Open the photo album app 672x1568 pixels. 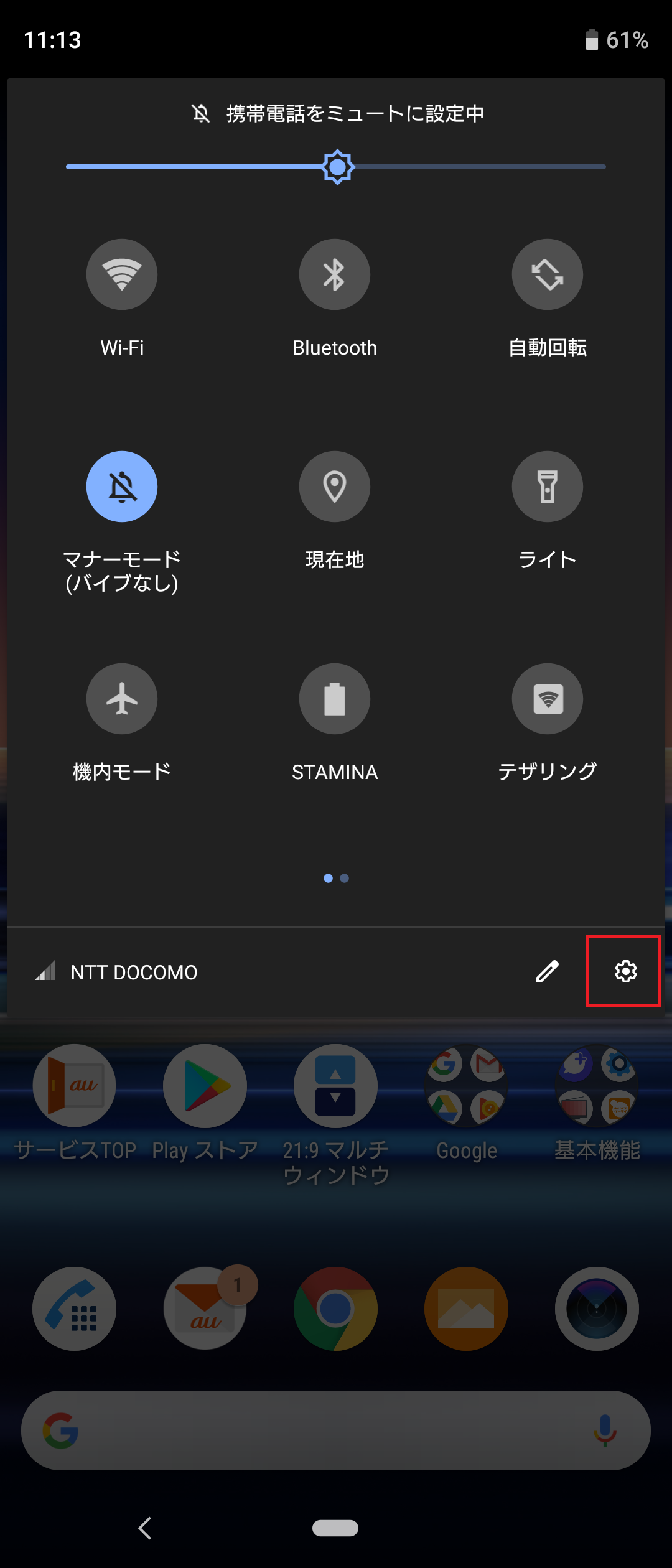465,1310
